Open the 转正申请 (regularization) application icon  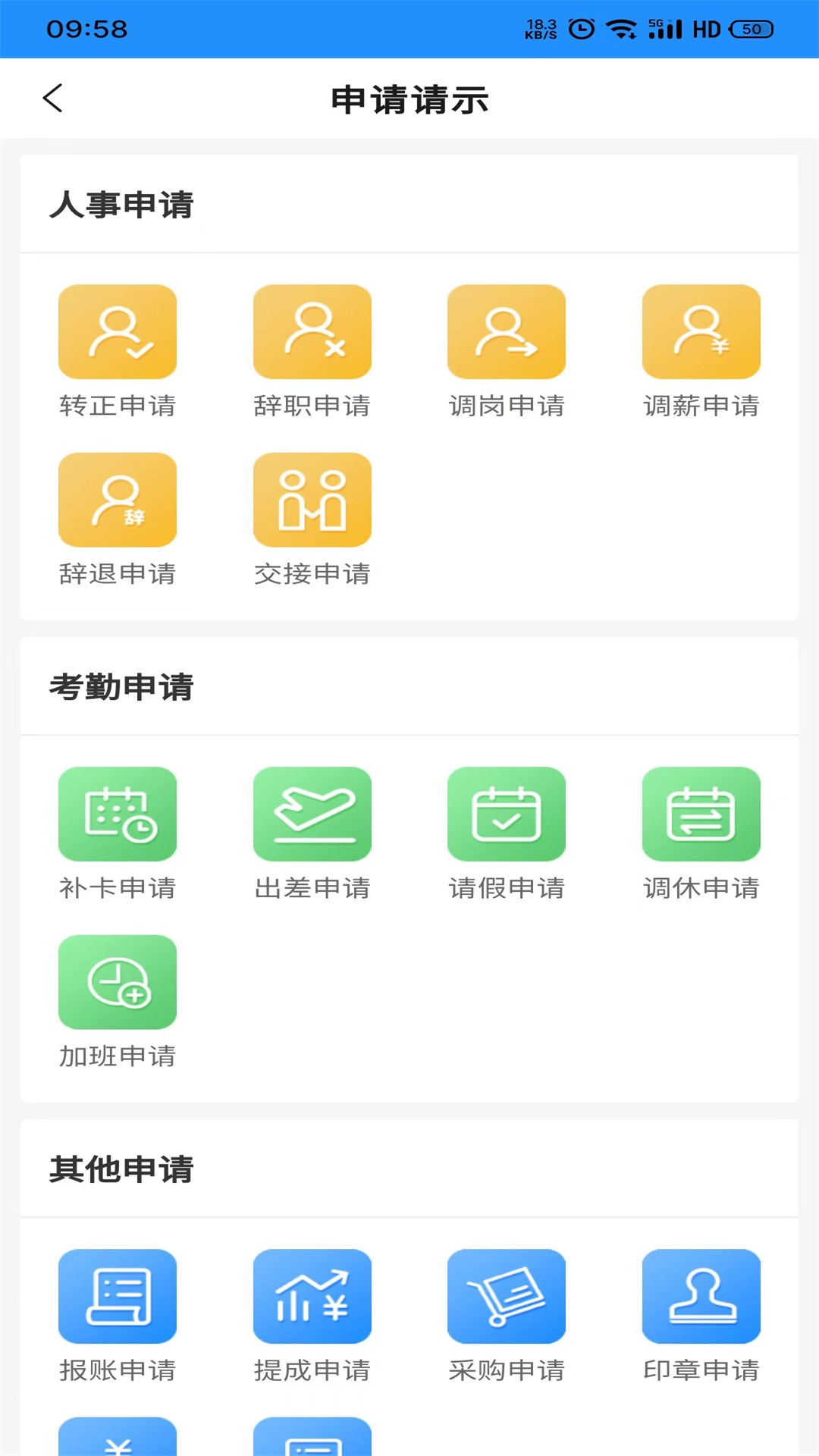point(117,331)
